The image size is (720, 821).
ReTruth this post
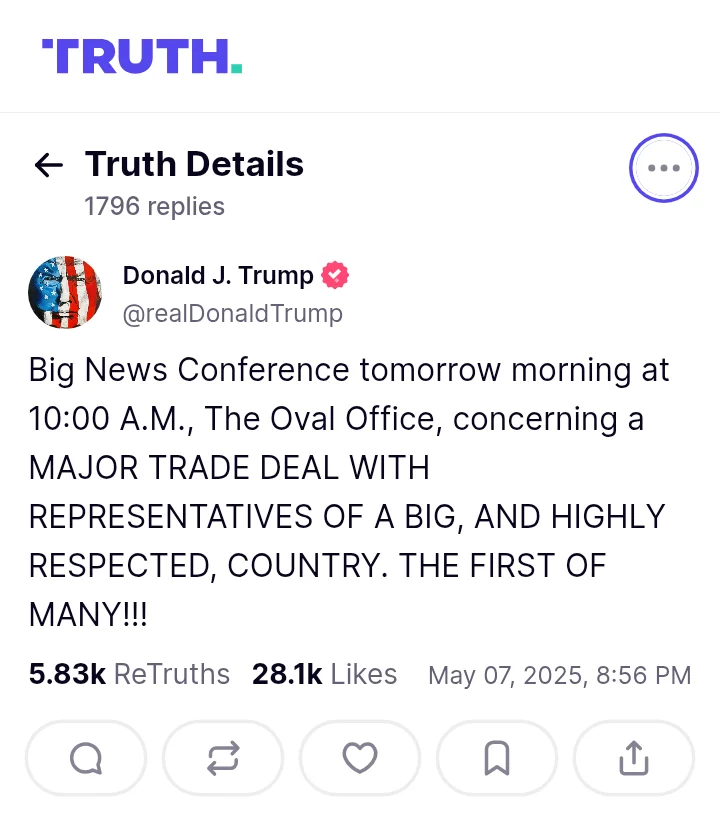pos(223,759)
